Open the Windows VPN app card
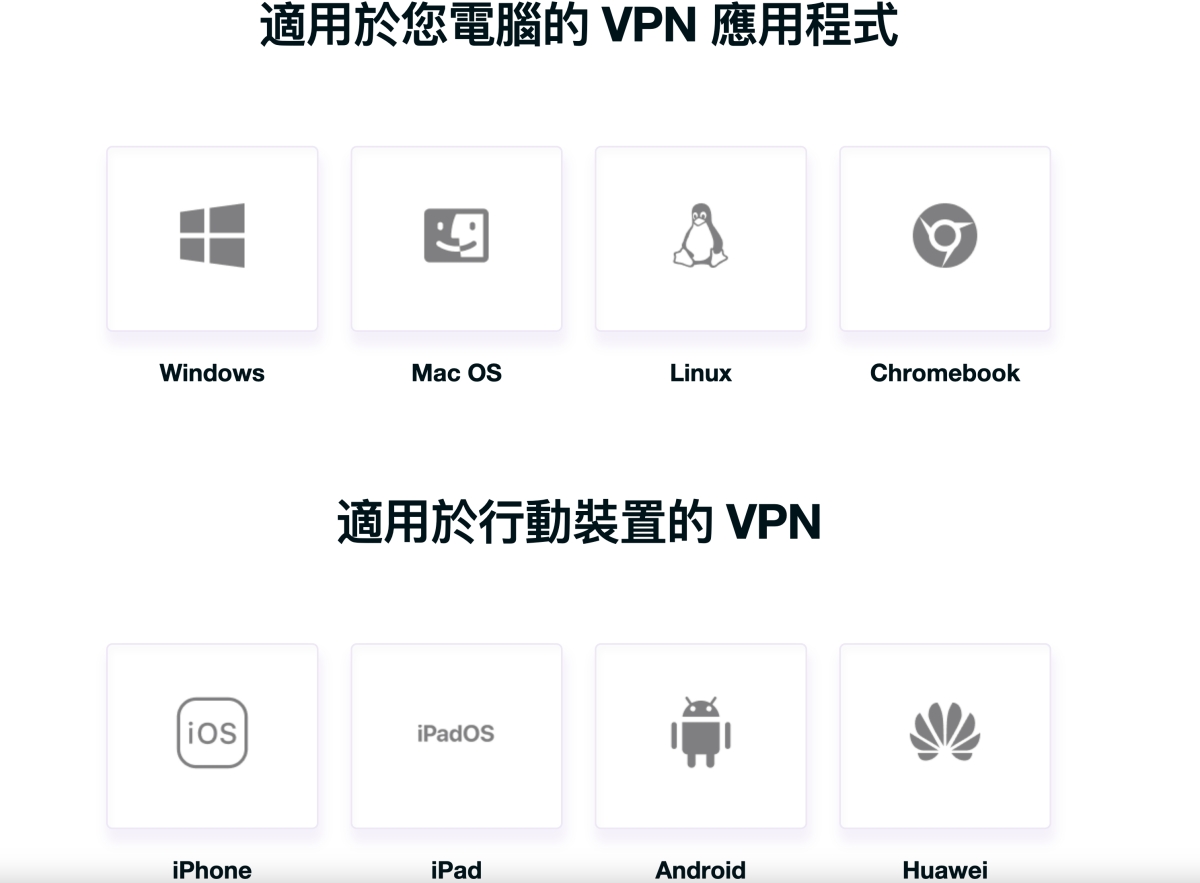This screenshot has width=1200, height=883. [x=212, y=239]
